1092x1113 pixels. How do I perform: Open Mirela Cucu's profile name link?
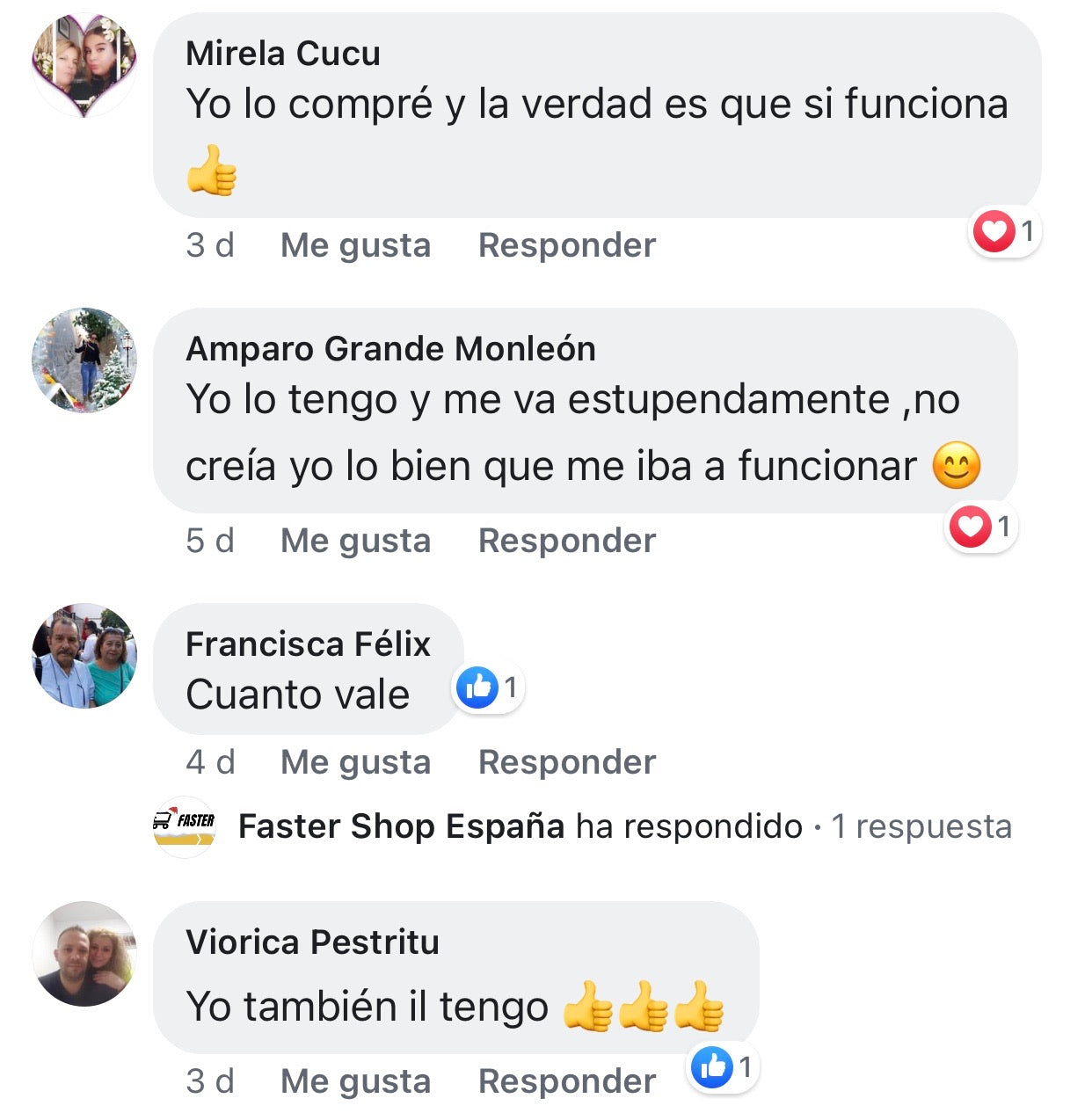coord(283,54)
